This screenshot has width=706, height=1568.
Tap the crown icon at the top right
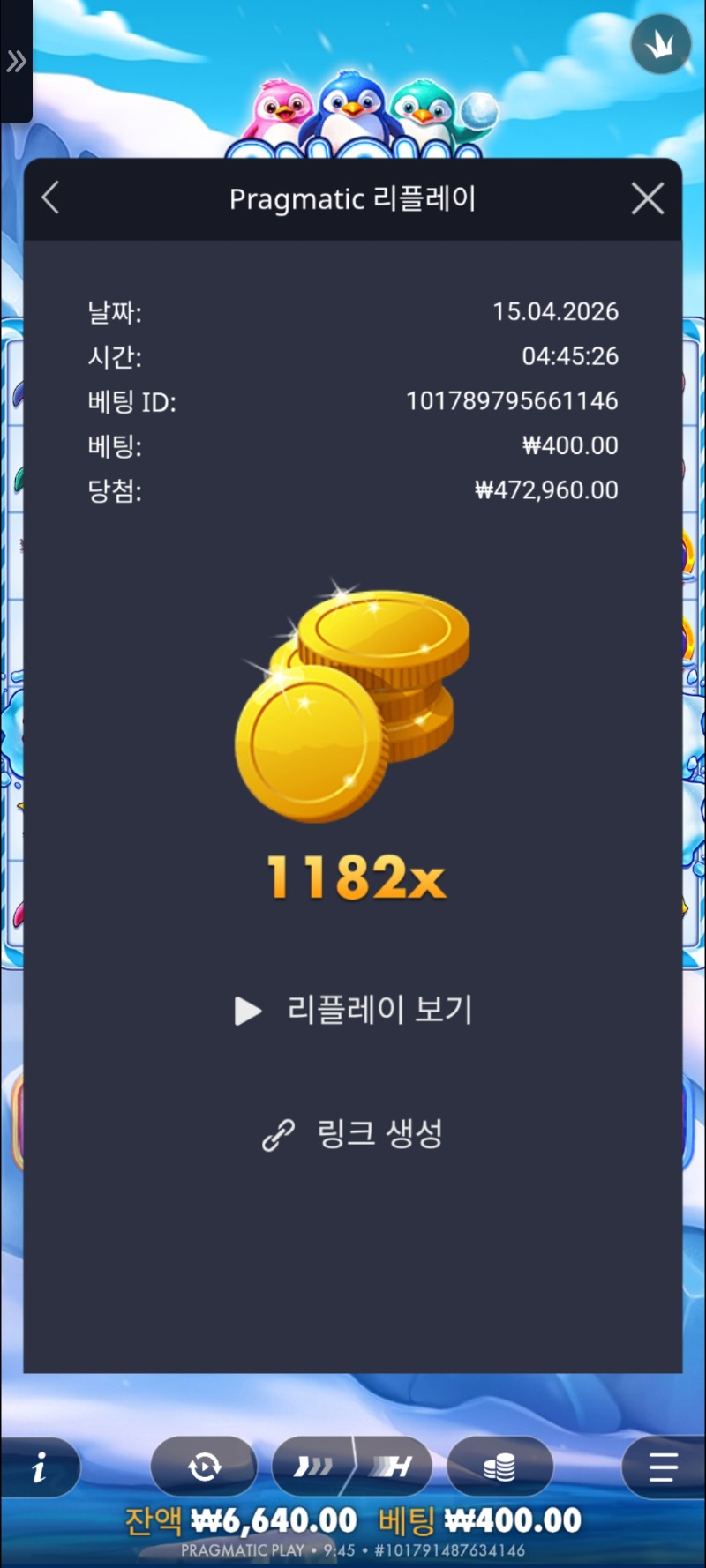(x=660, y=44)
